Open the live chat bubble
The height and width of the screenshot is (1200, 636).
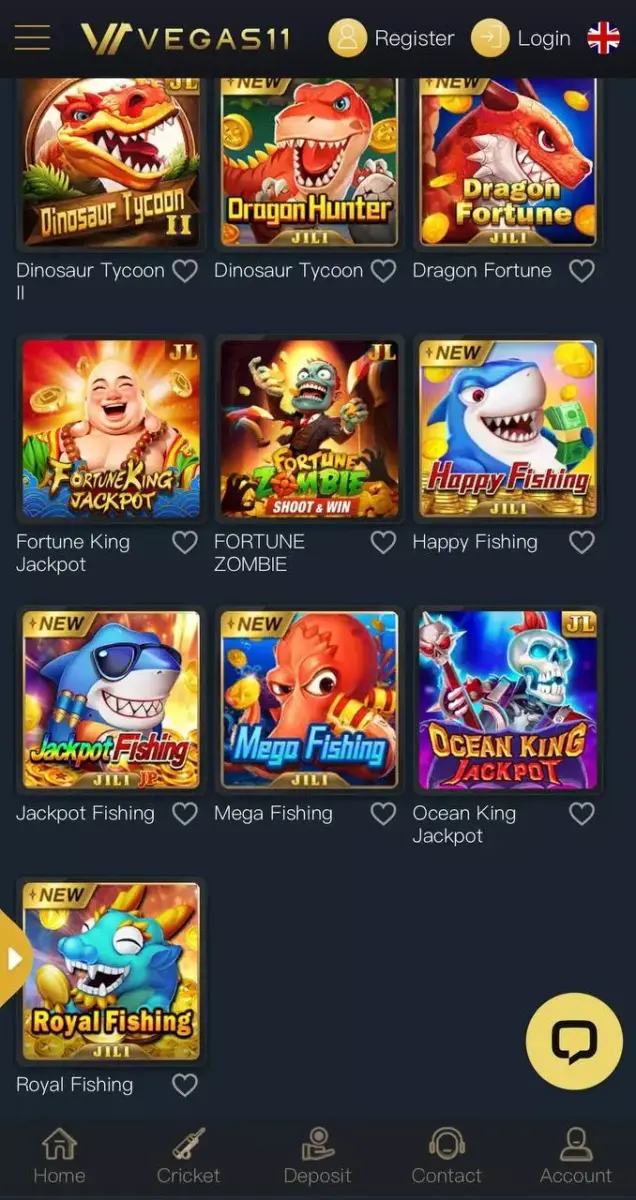point(574,1041)
